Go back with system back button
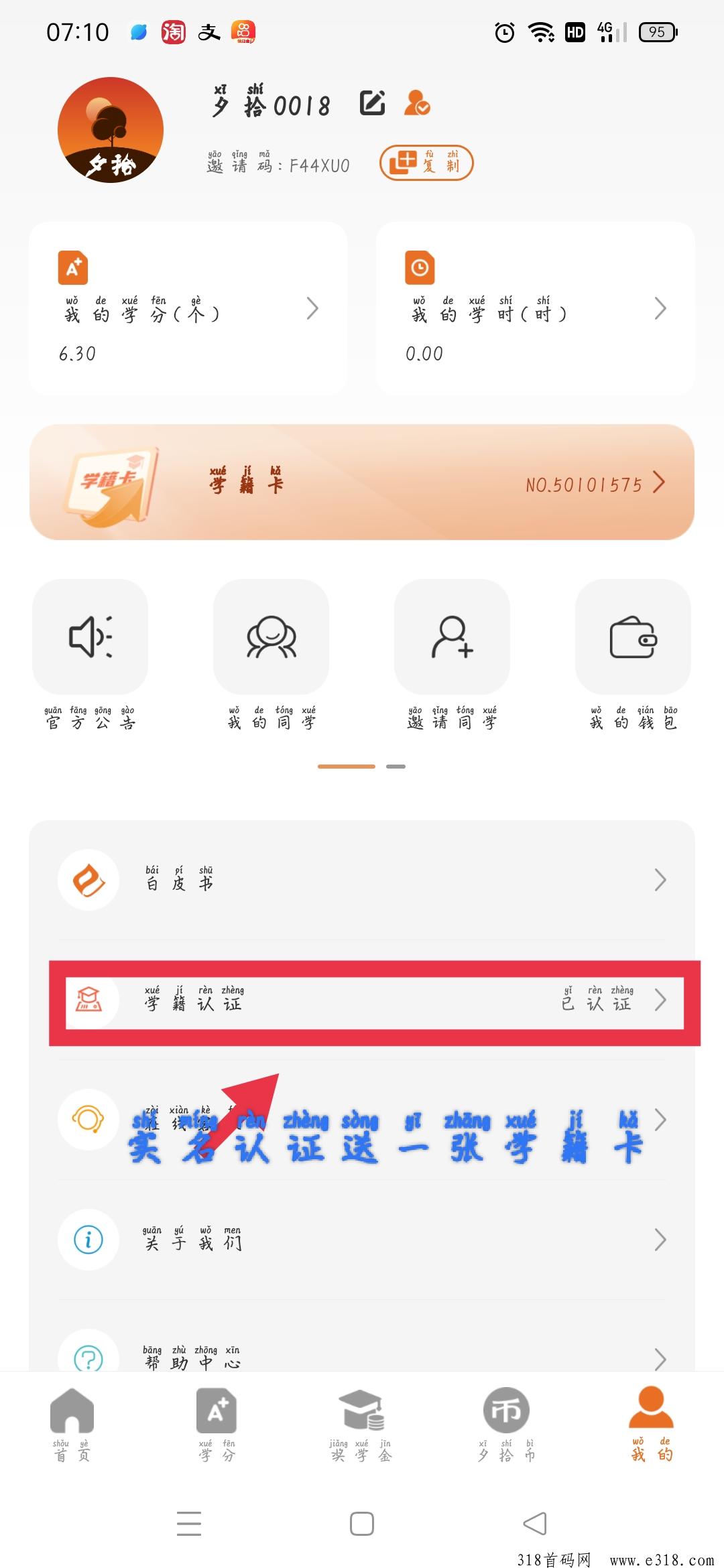Screen dimensions: 724x1568 click(x=535, y=1523)
